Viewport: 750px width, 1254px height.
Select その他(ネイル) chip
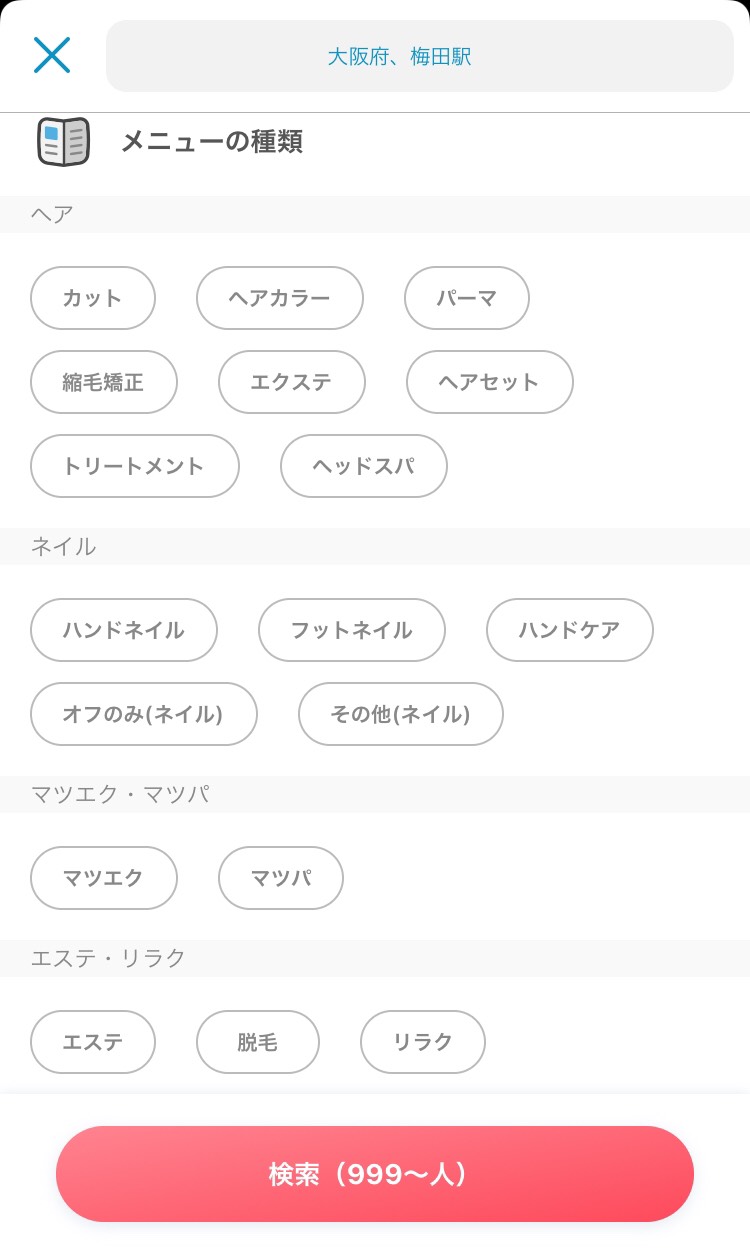click(x=401, y=714)
